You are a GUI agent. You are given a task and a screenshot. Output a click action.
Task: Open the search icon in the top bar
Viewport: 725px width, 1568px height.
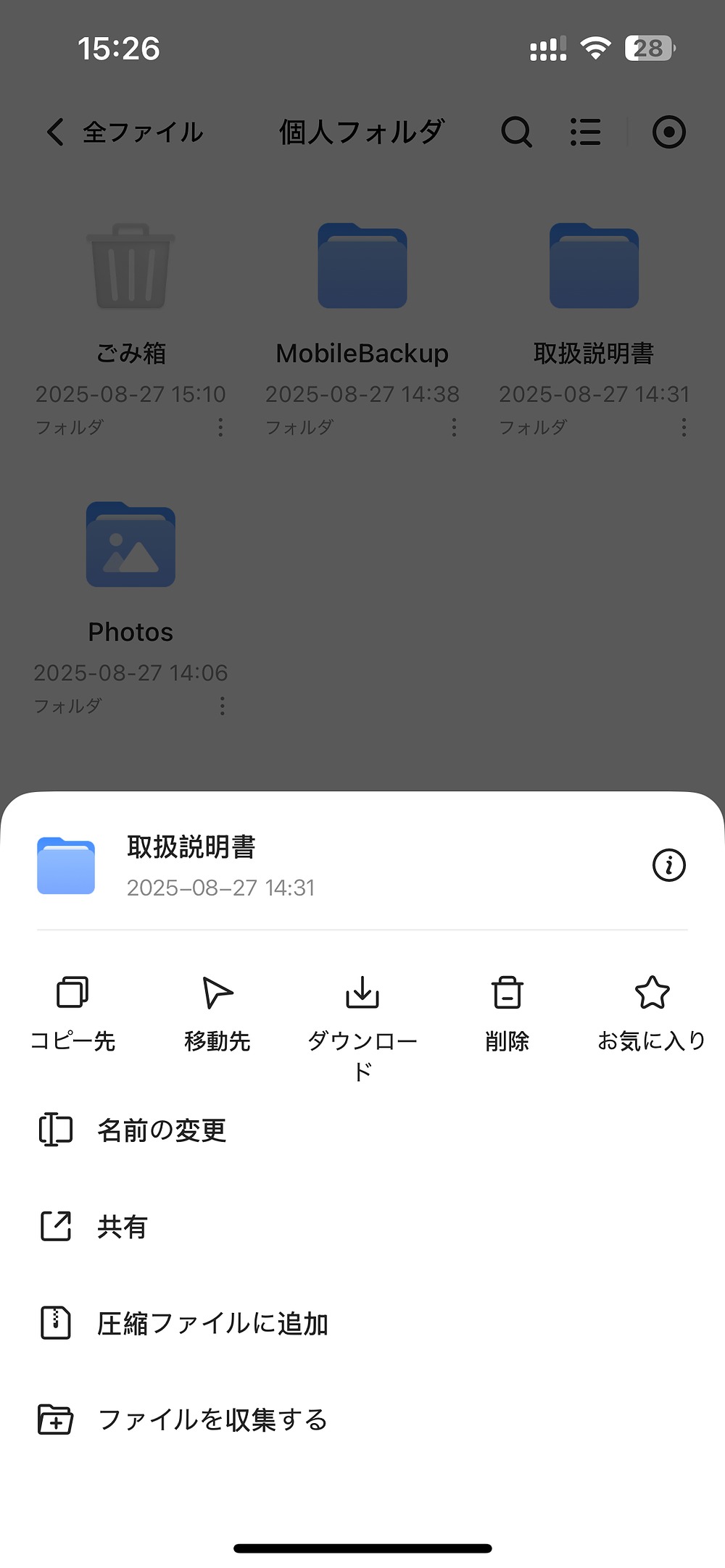515,132
